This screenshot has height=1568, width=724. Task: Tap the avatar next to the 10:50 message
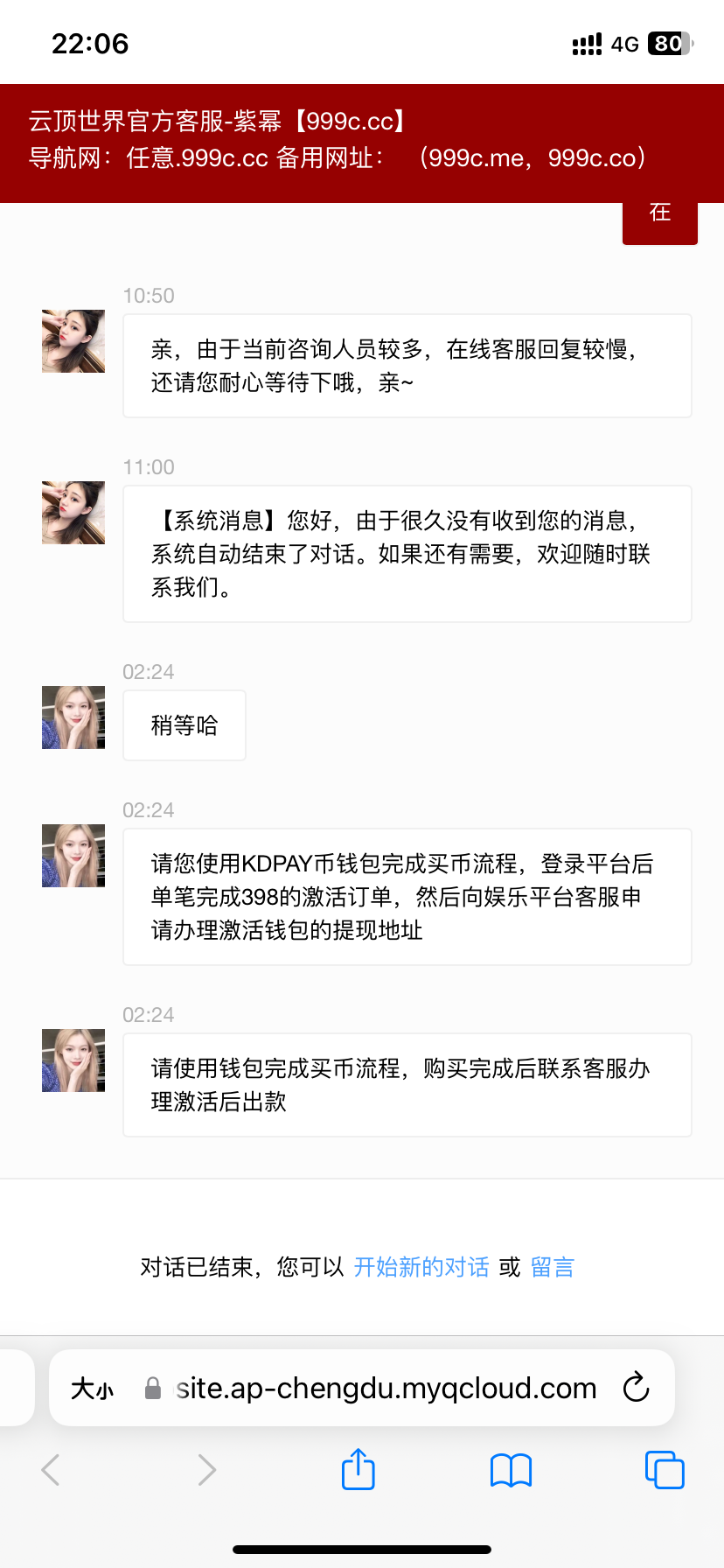click(73, 341)
